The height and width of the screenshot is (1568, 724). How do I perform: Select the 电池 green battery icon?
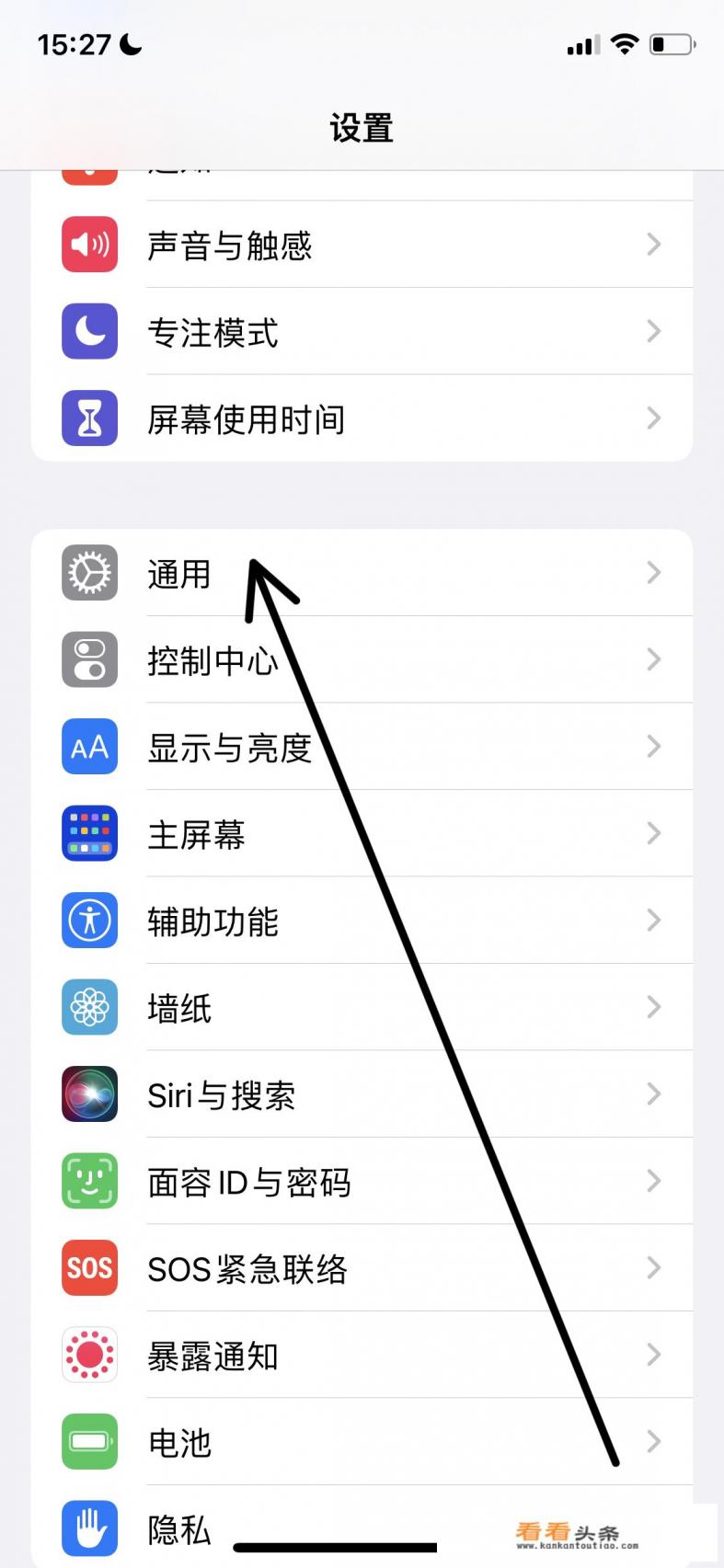(89, 1442)
